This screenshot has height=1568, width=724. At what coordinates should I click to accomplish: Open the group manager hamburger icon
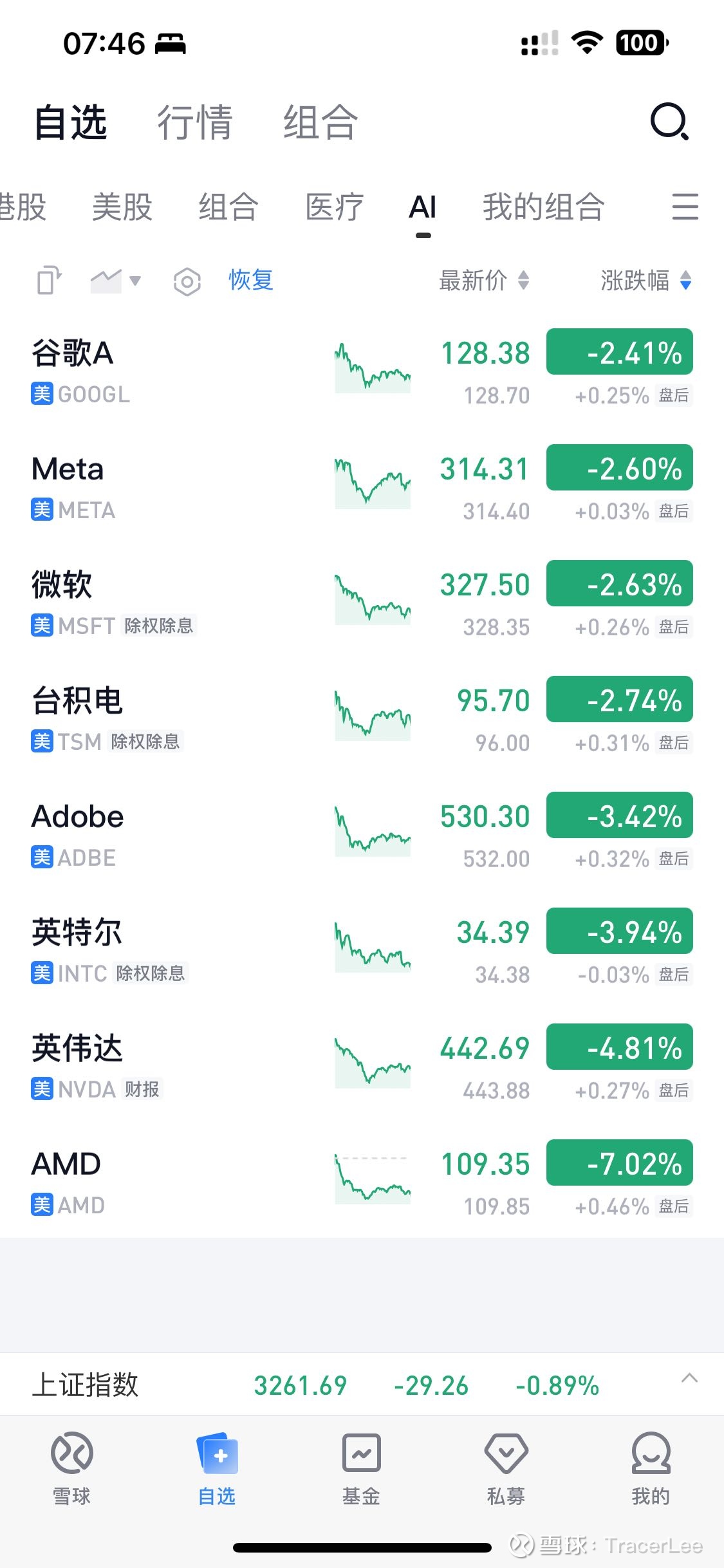tap(685, 207)
